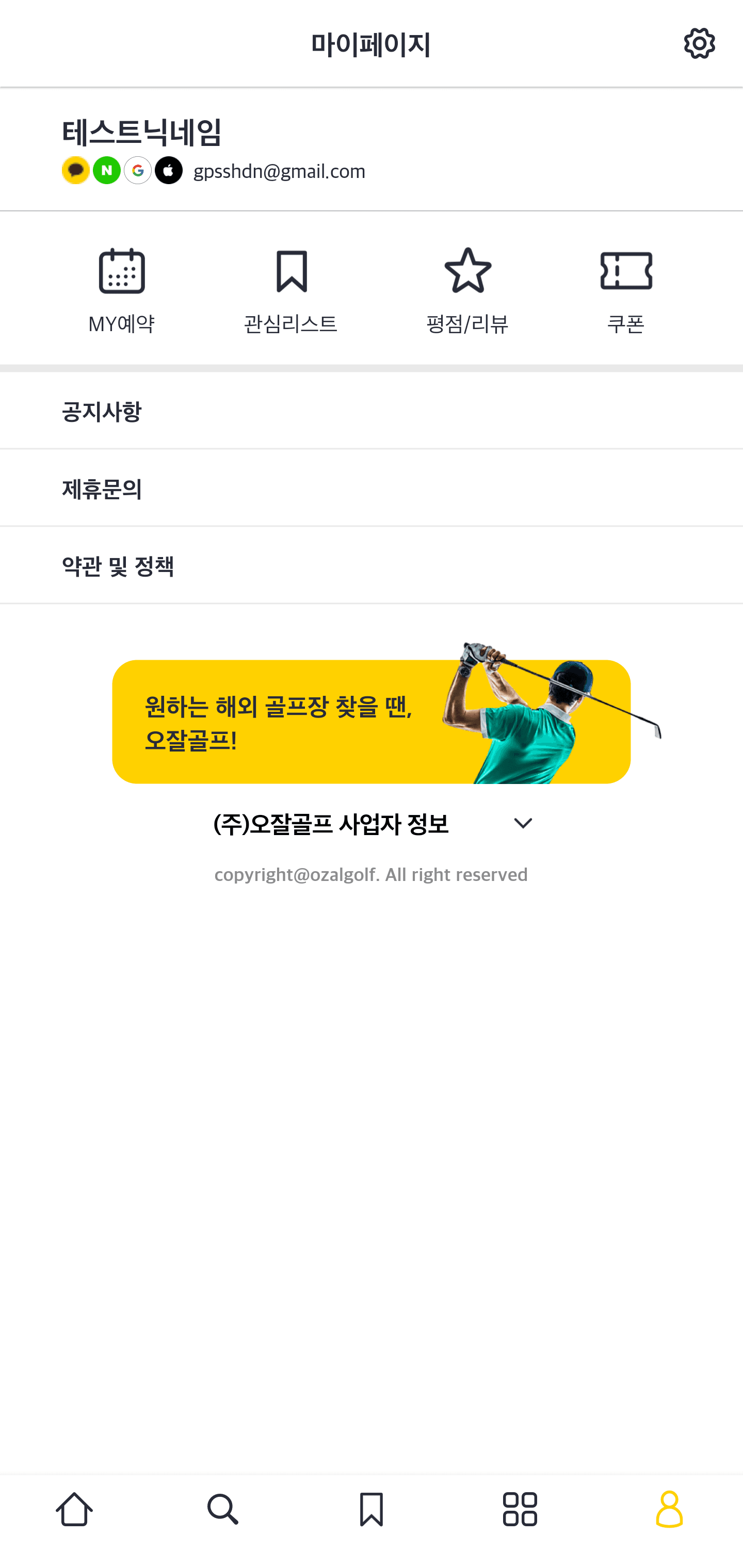Open 약관 및 정책 terms and policies
This screenshot has height=1568, width=743.
coord(372,566)
